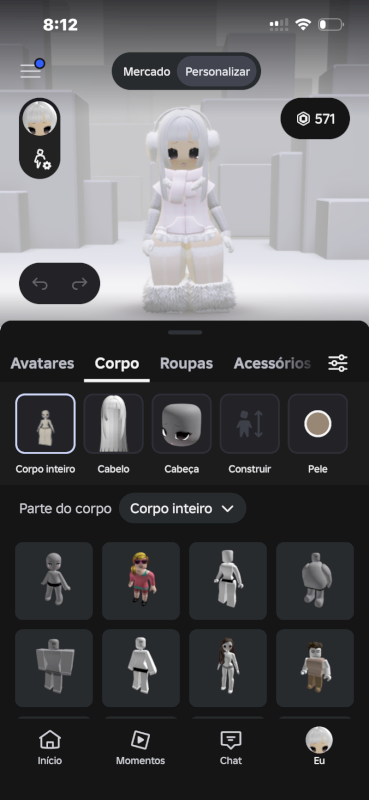Image resolution: width=369 pixels, height=800 pixels.
Task: Open the Construir body scale option
Action: pyautogui.click(x=250, y=423)
